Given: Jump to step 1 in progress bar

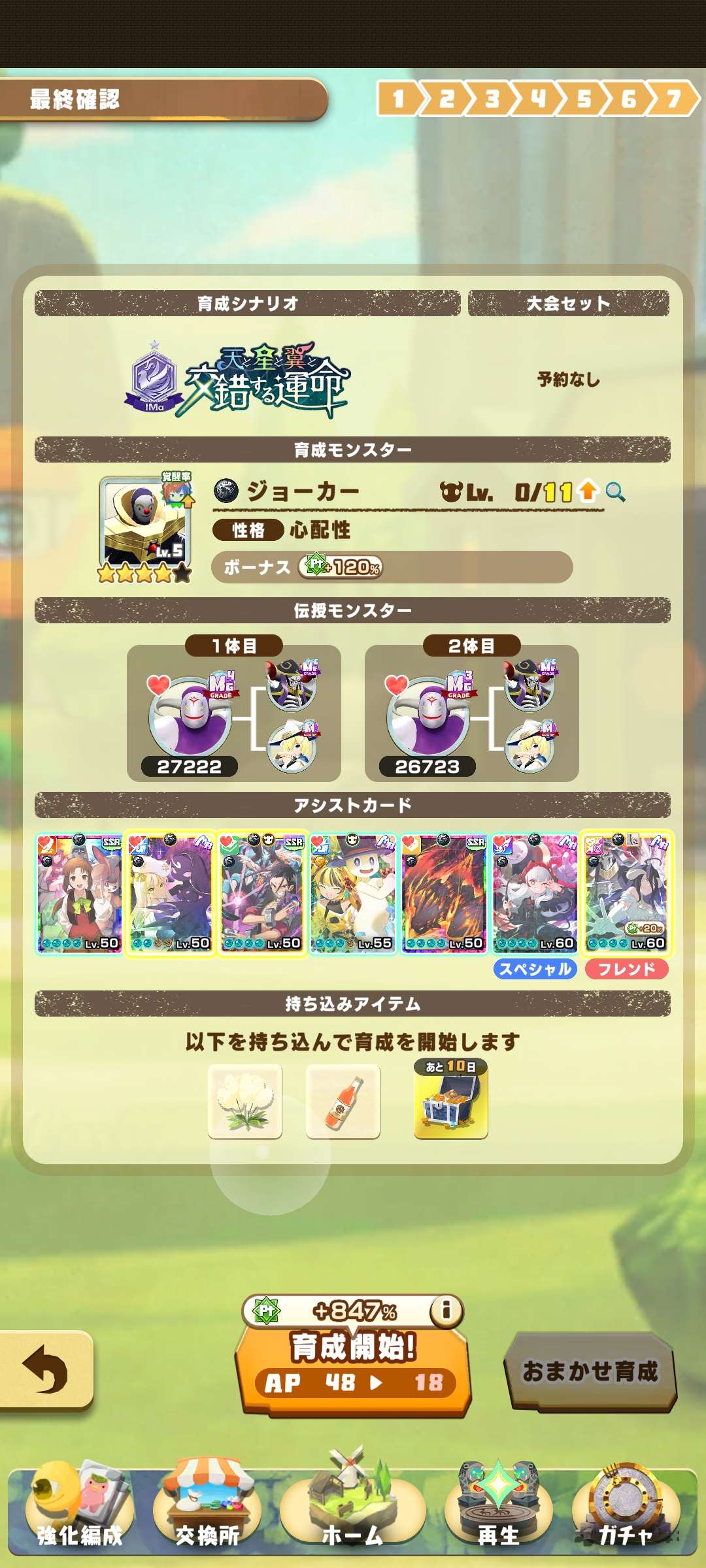Looking at the screenshot, I should (398, 99).
